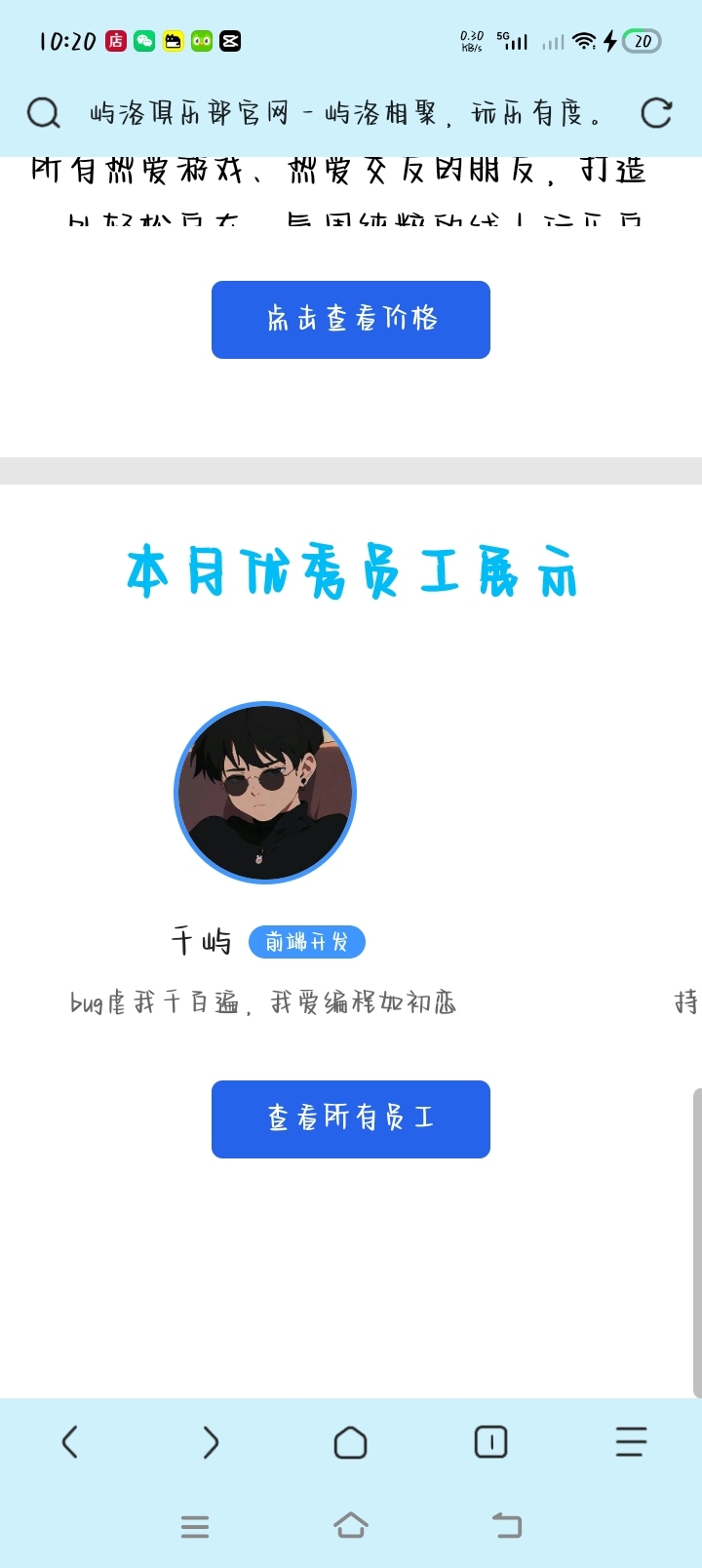Screen dimensions: 702x1568
Task: Go back with the browser back arrow
Action: 70,1441
